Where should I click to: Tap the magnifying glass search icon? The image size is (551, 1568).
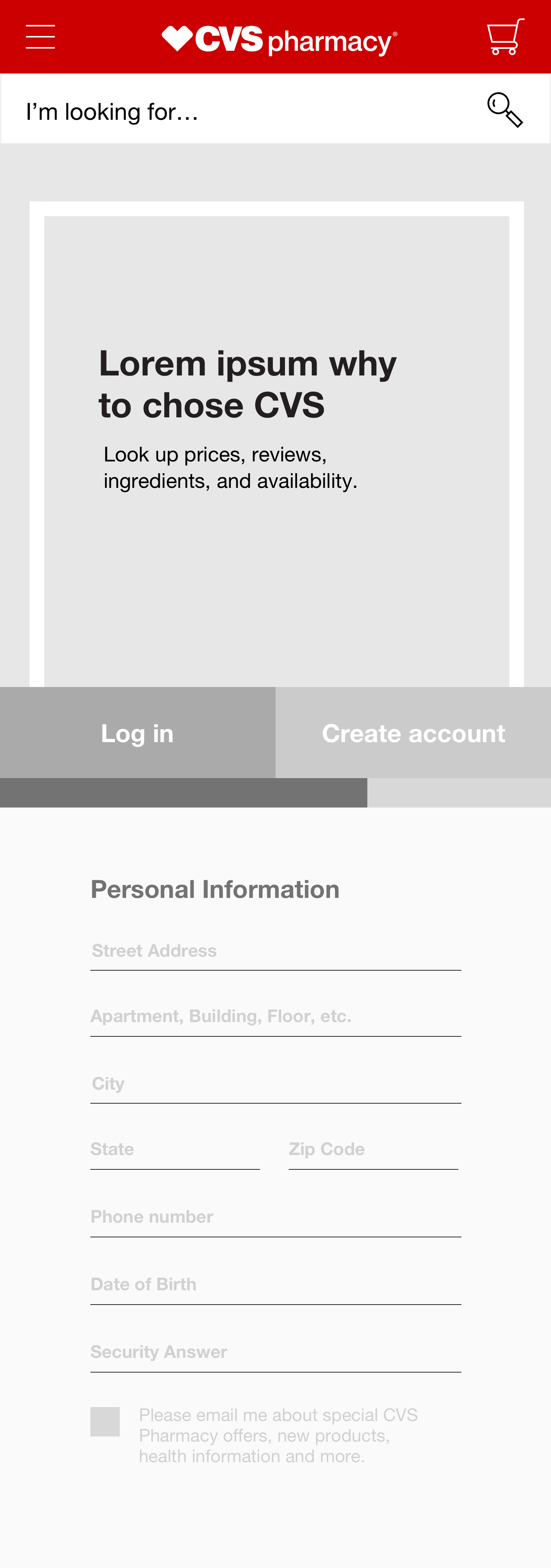[x=505, y=110]
